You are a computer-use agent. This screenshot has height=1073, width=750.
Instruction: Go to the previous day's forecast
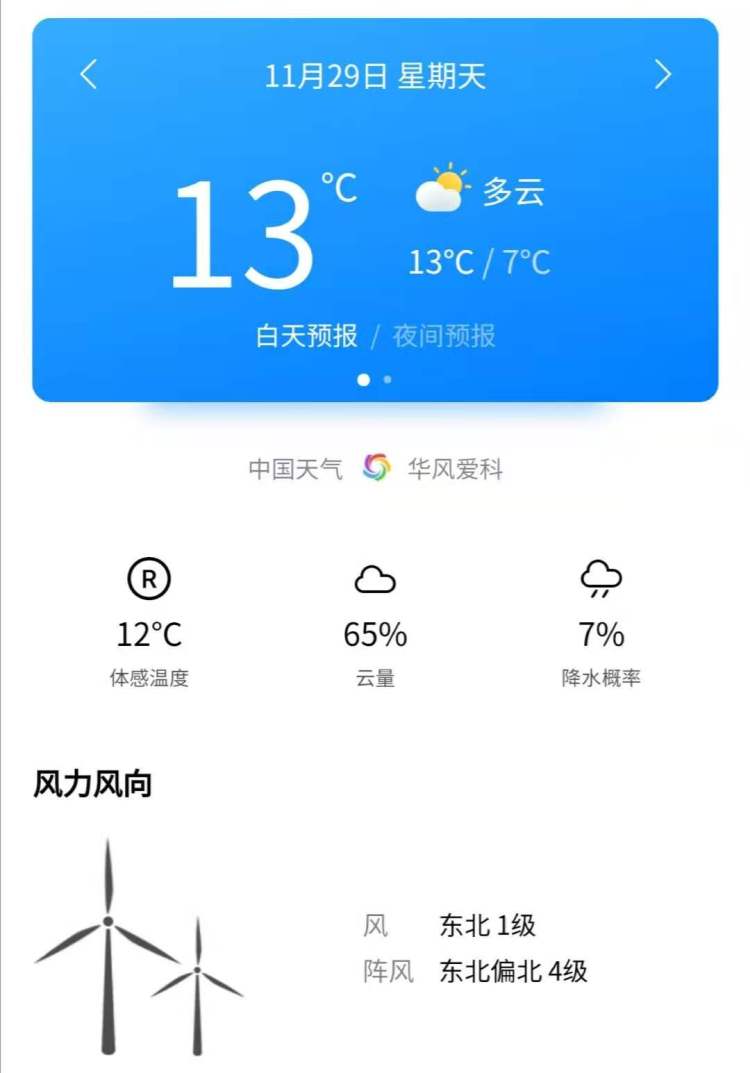(89, 75)
